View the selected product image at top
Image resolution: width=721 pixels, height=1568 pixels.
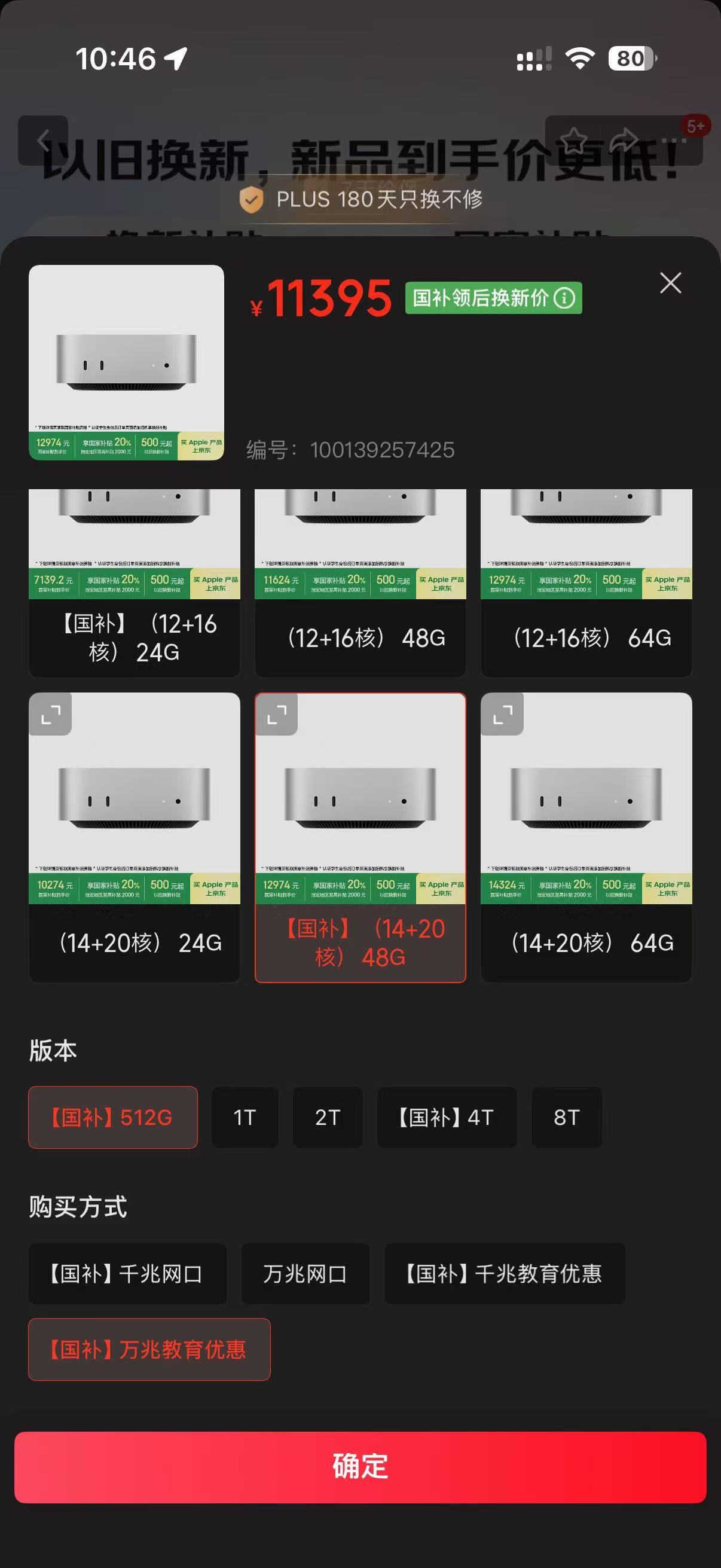pyautogui.click(x=126, y=362)
